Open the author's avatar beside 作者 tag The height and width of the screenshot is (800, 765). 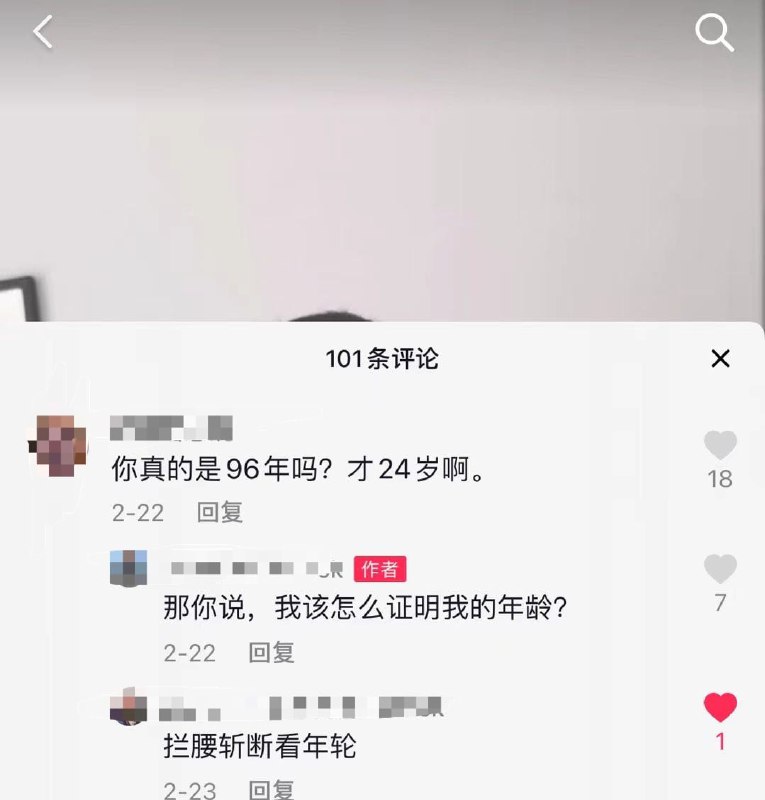click(129, 568)
